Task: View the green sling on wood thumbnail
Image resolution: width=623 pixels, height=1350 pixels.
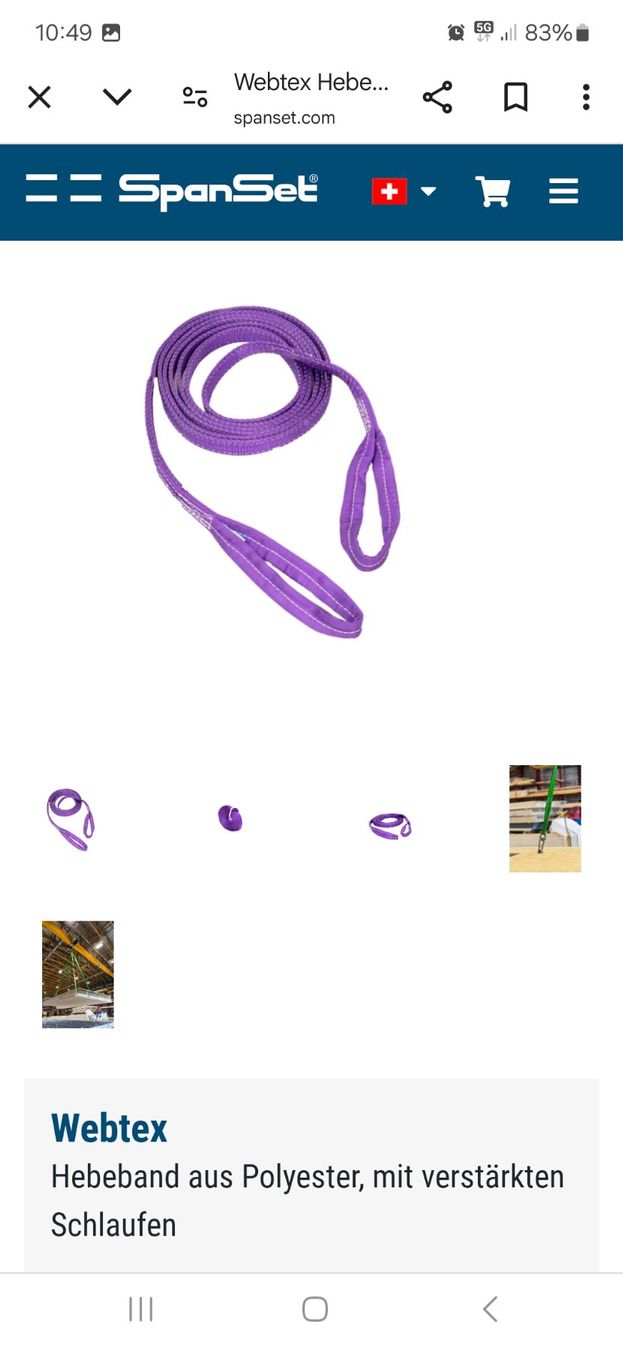Action: click(545, 819)
